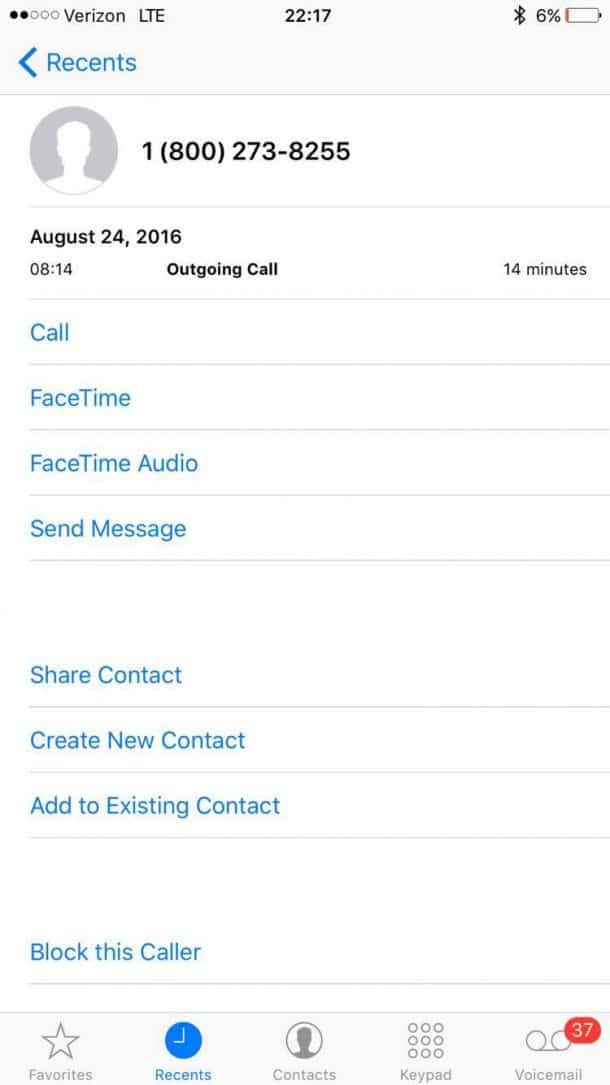The width and height of the screenshot is (610, 1085).
Task: Open the Keypad tab
Action: coord(425,1052)
